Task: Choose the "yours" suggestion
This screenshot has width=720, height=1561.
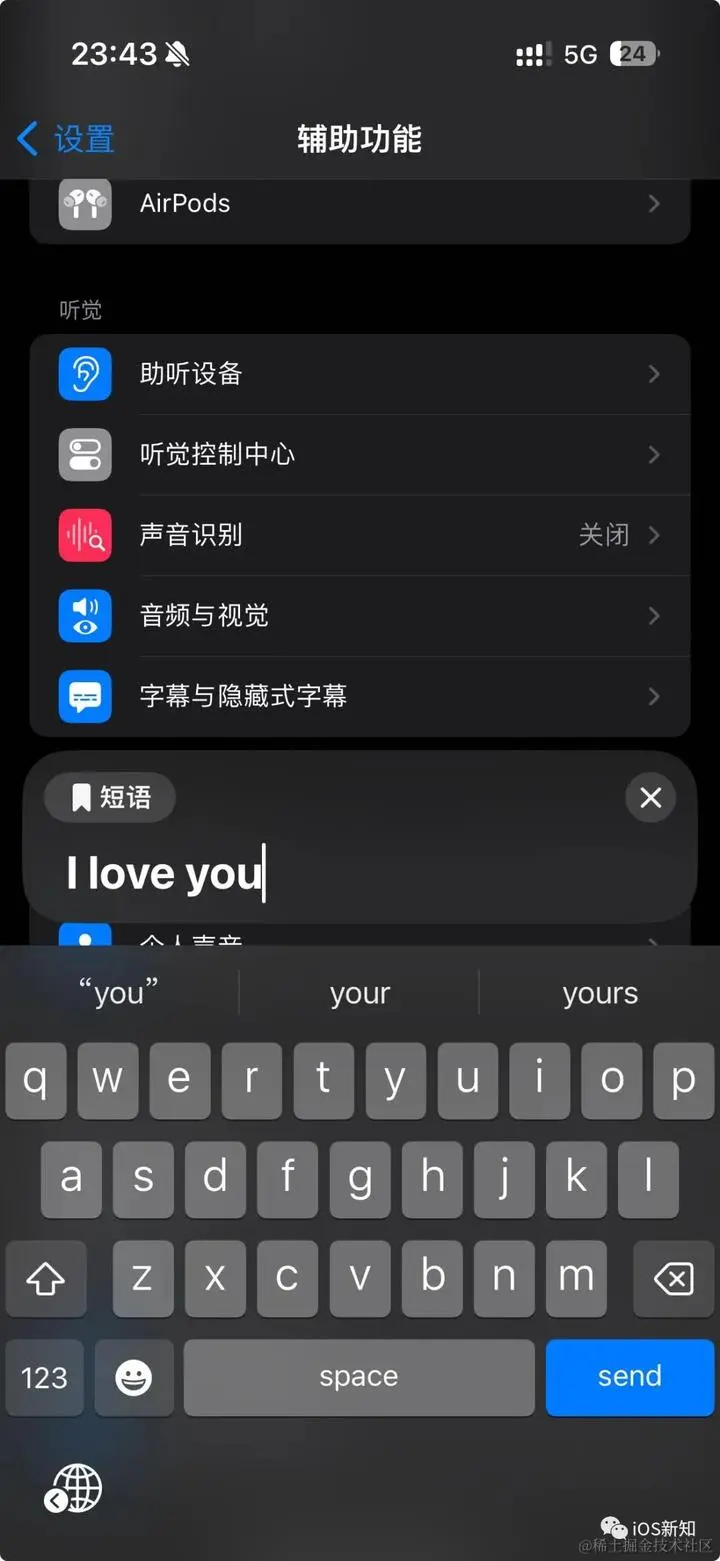Action: click(600, 993)
